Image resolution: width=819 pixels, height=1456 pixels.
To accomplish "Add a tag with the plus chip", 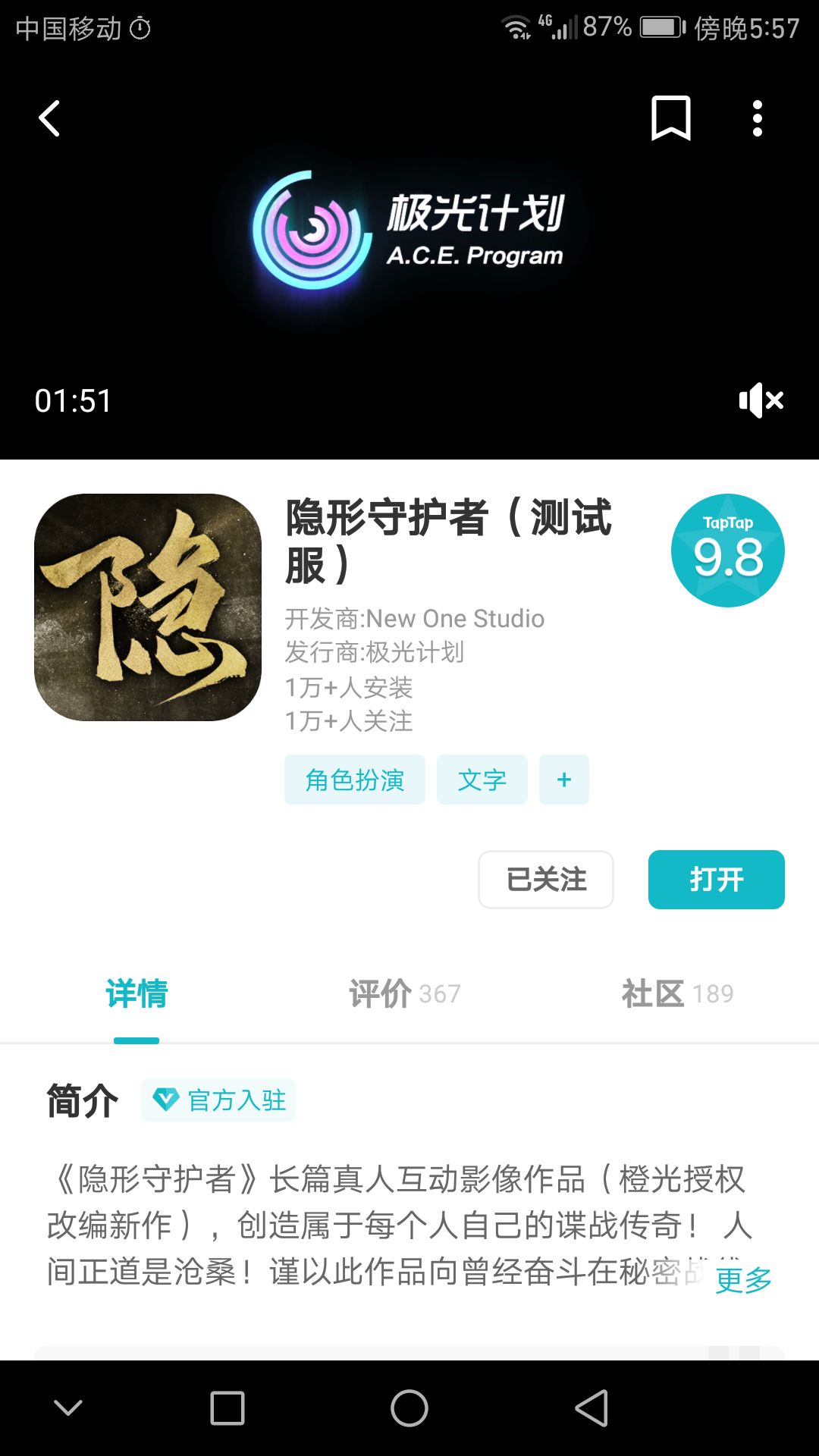I will [x=564, y=780].
